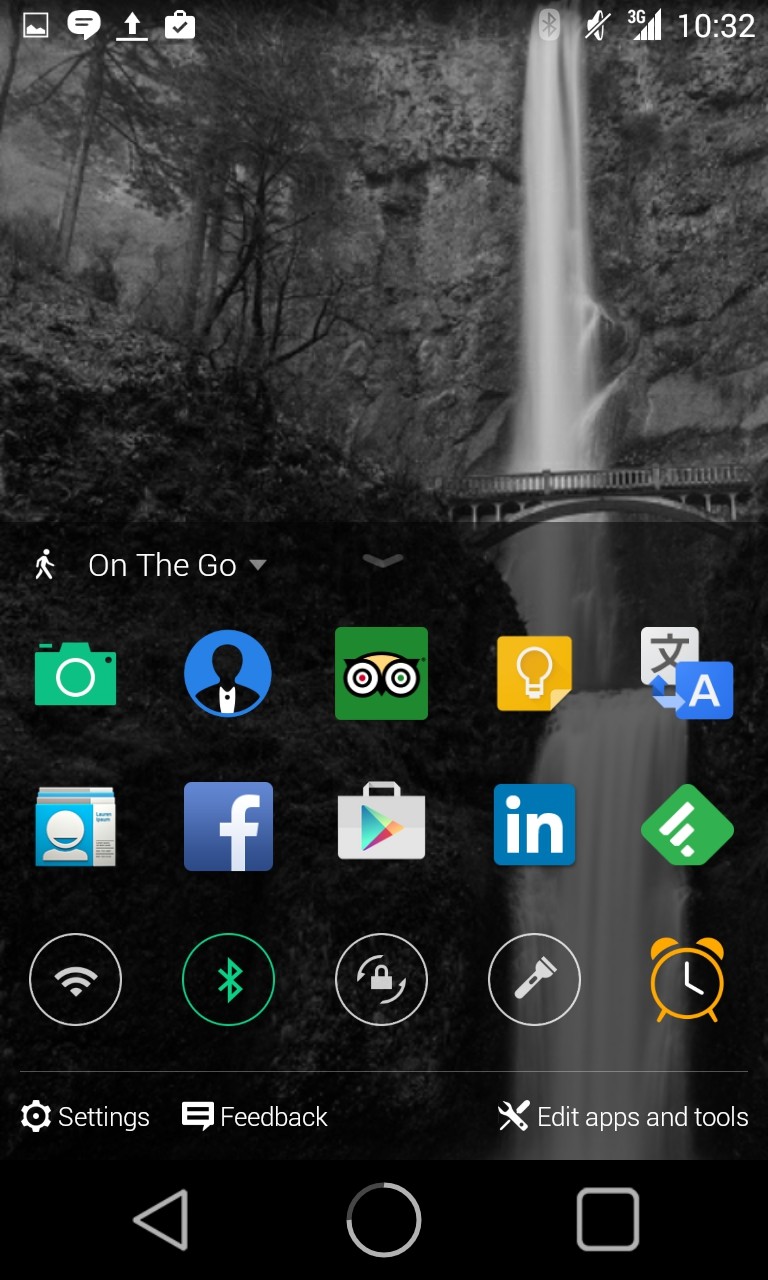Send Feedback
This screenshot has height=1280, width=768.
pyautogui.click(x=255, y=1116)
